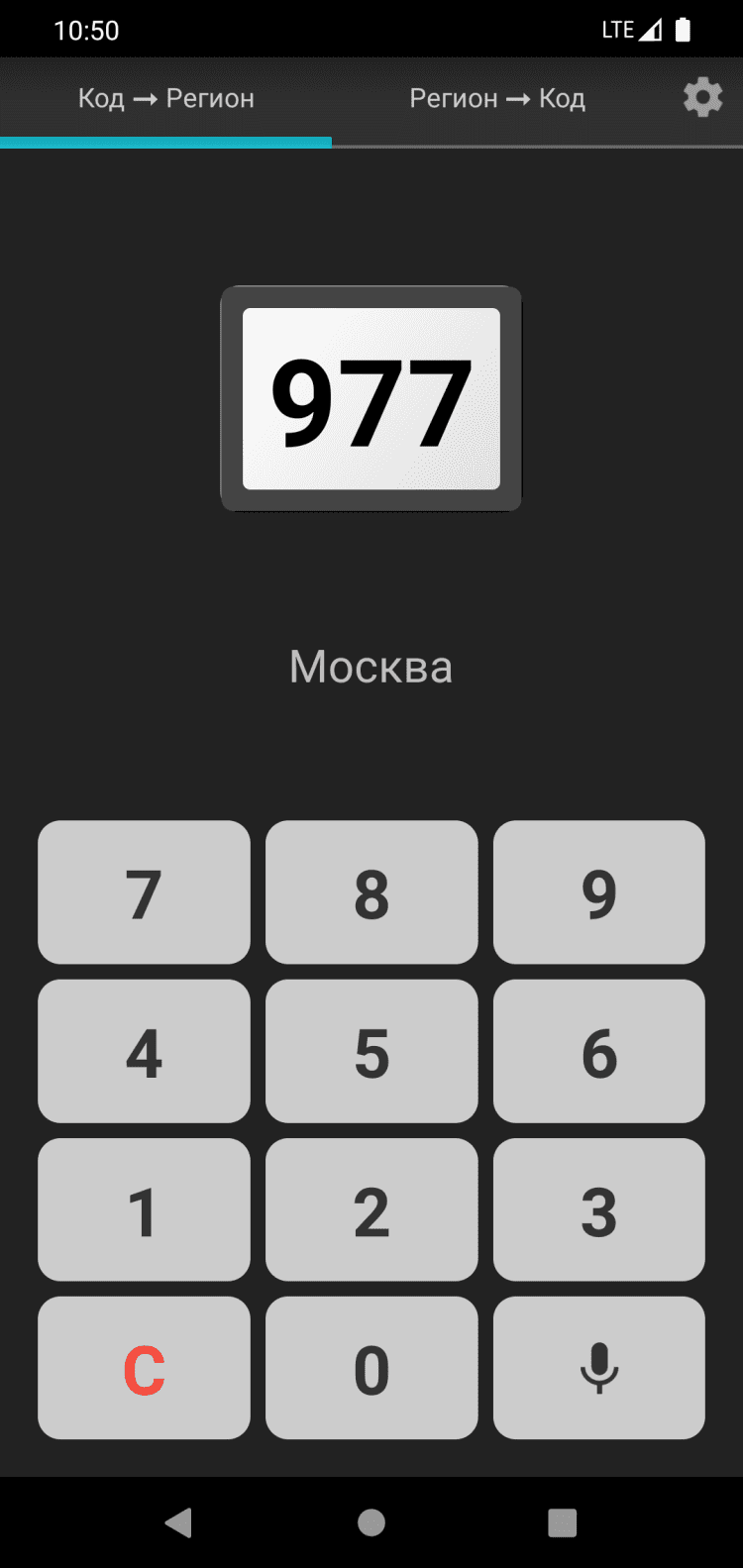Enter digit 6 on the keypad
Viewport: 743px width, 1568px height.
598,1051
